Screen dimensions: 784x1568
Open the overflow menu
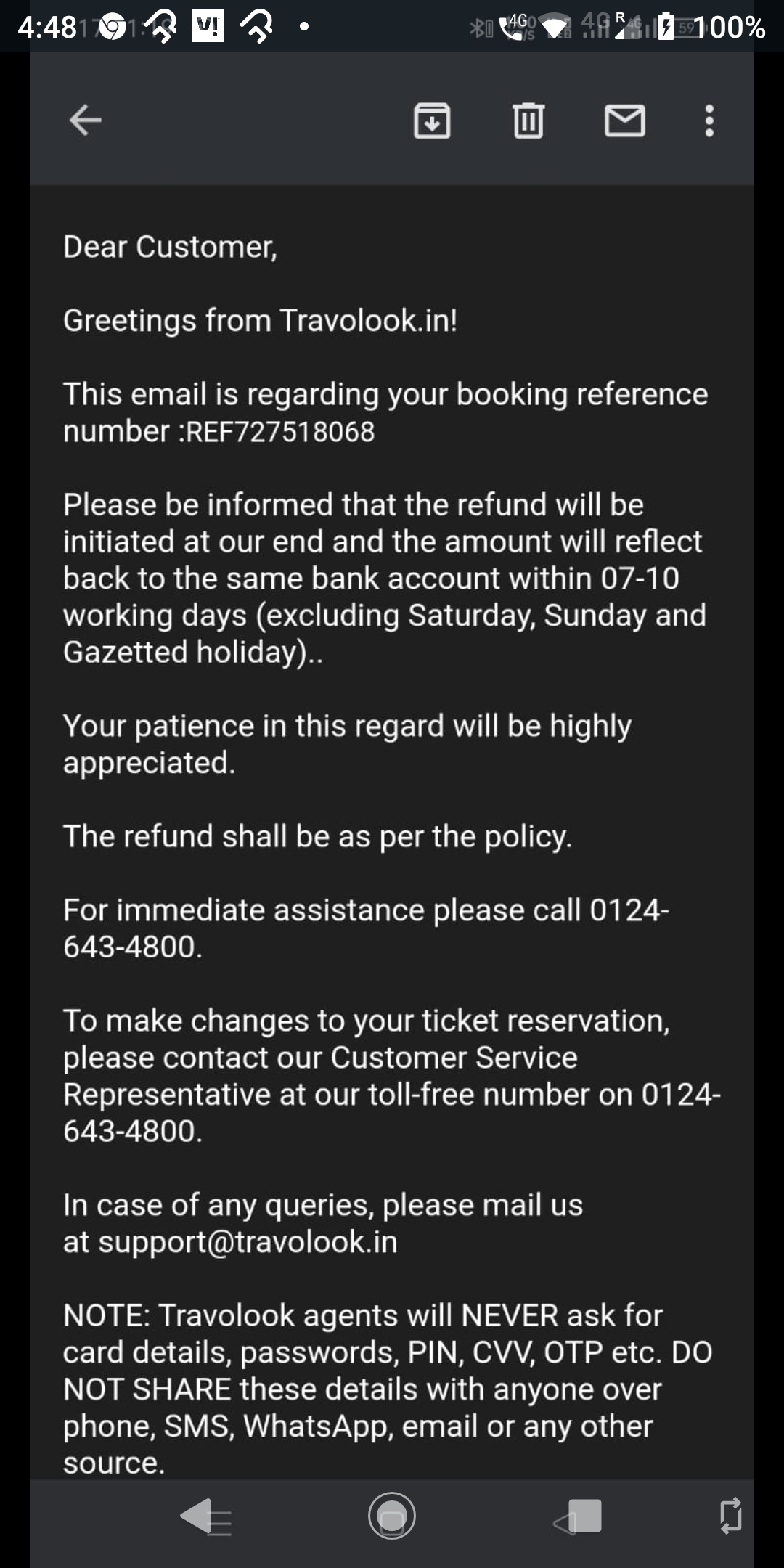point(709,120)
